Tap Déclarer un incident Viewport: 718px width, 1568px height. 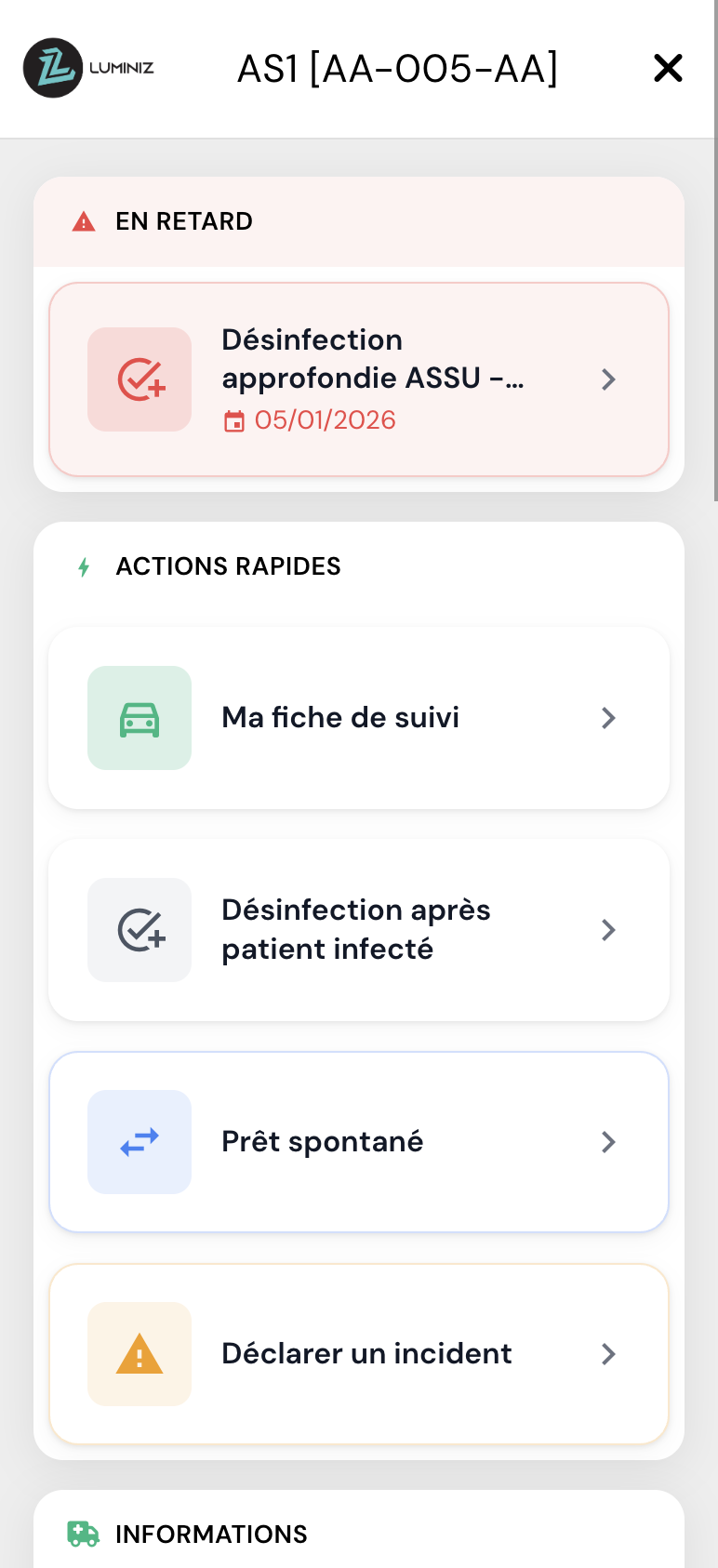click(x=359, y=1354)
